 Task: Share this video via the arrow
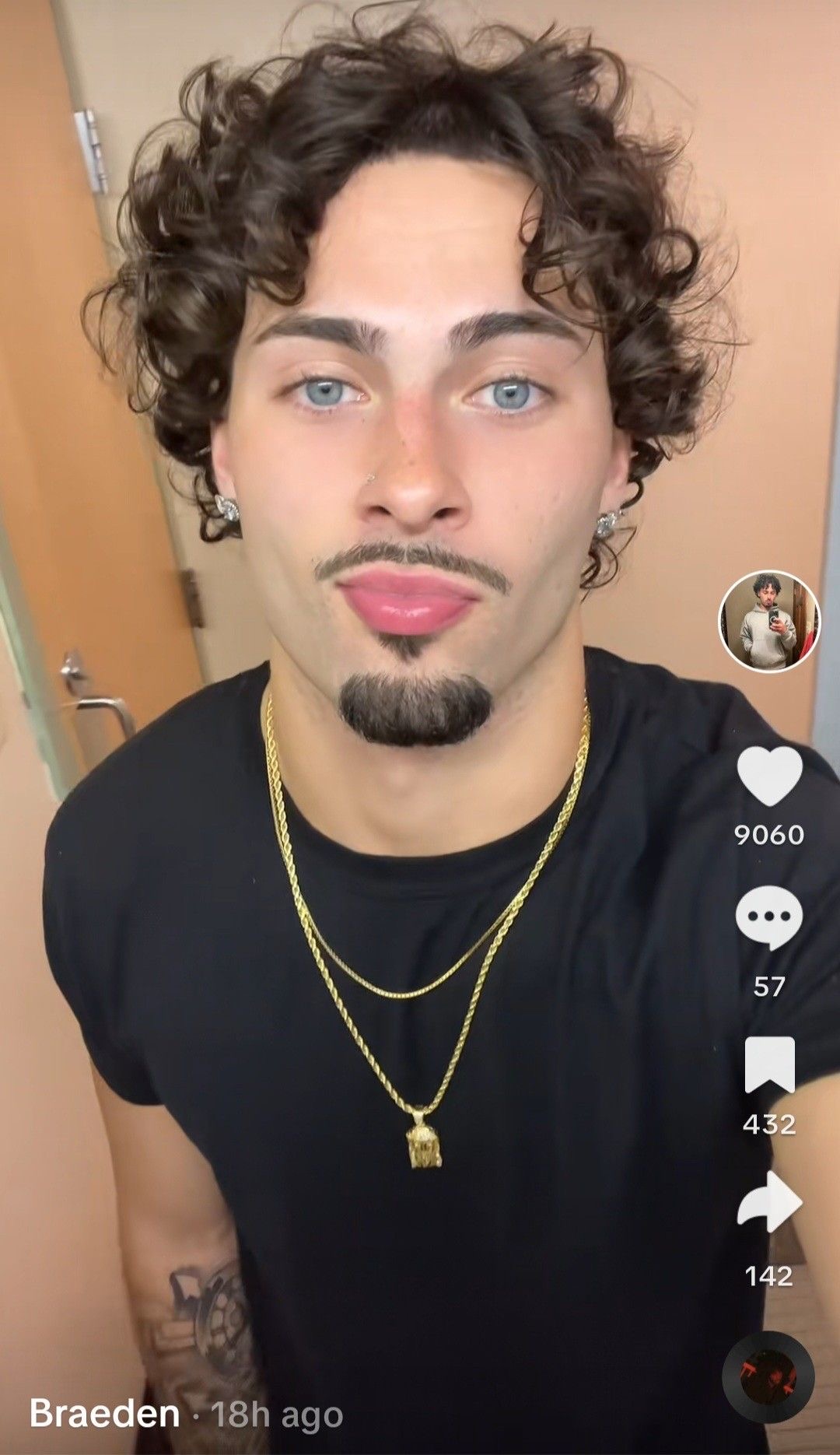768,1204
